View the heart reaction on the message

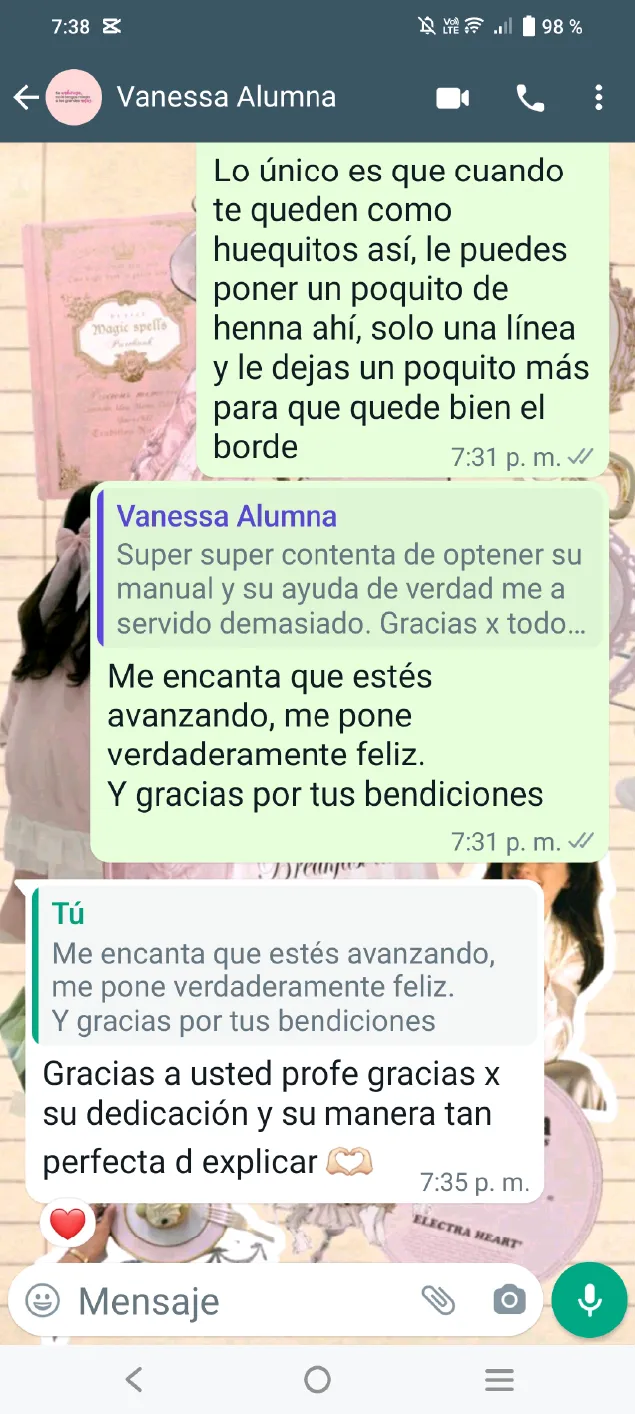coord(68,1223)
